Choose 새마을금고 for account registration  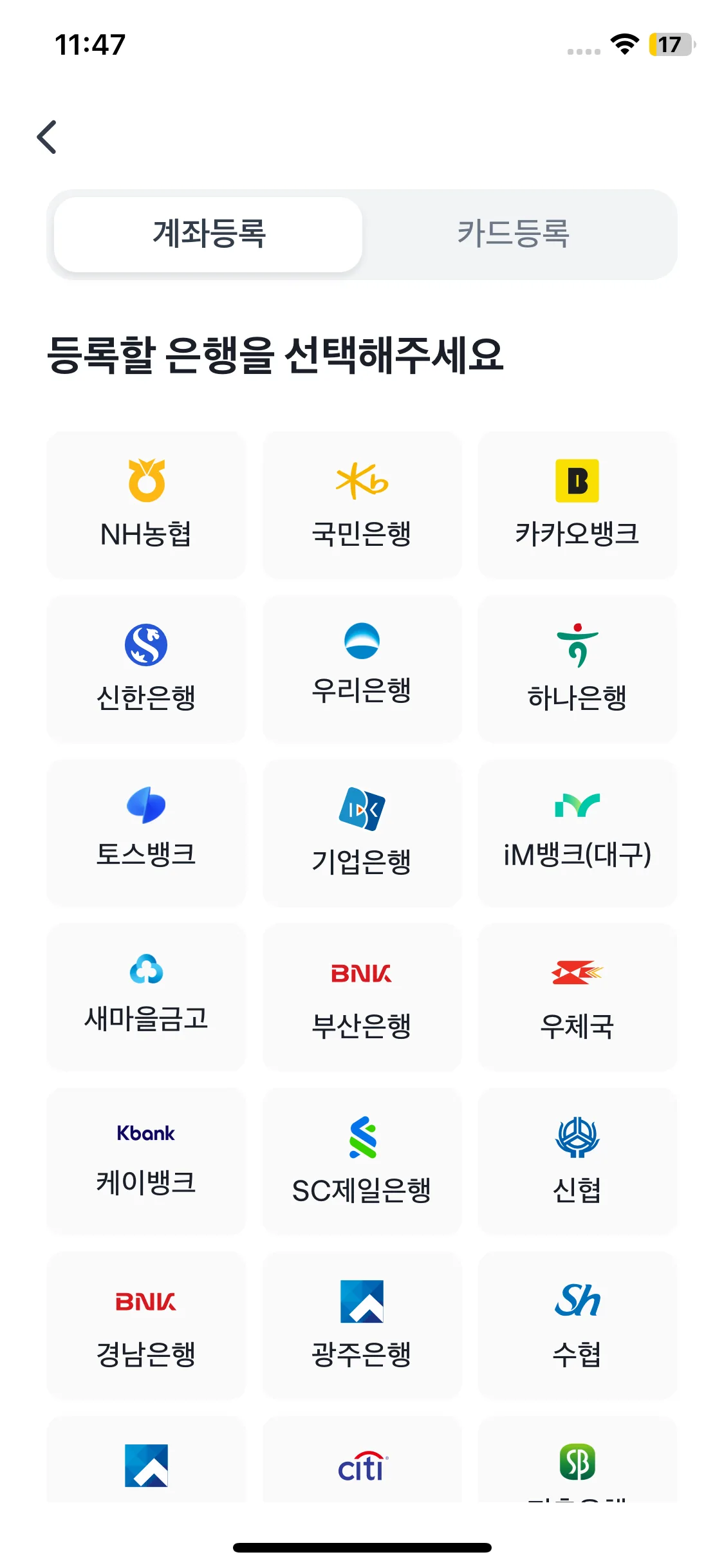146,997
